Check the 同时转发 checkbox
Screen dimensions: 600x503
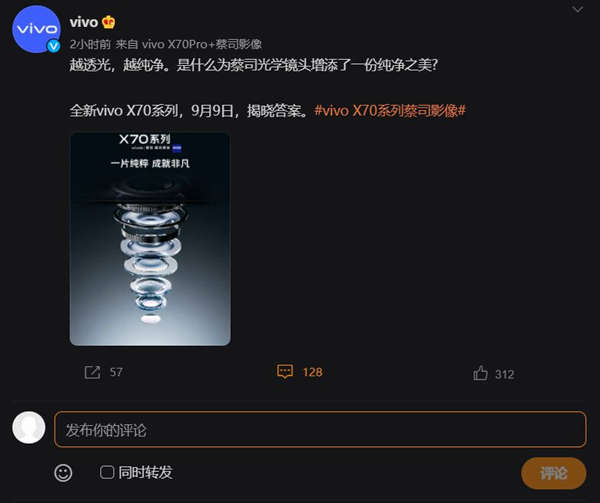coord(108,472)
